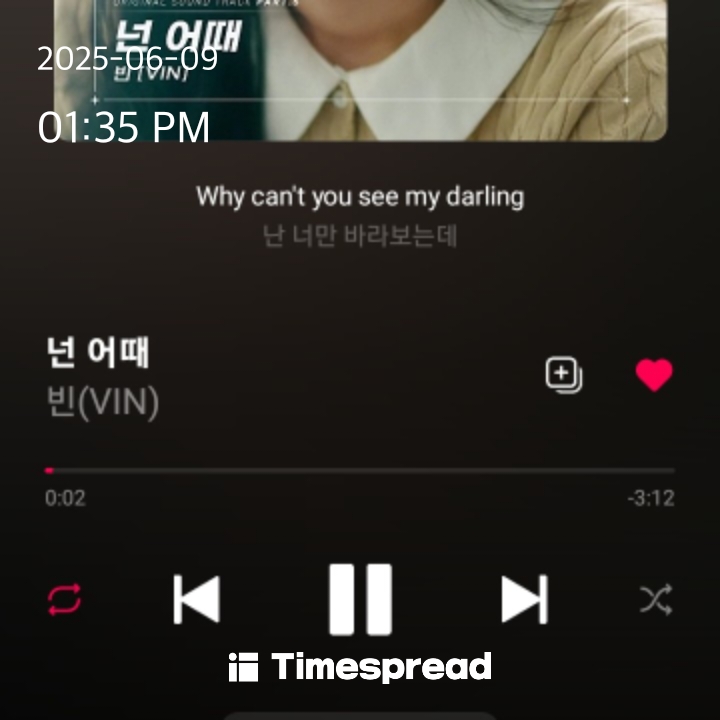Toggle the repeat mode
The height and width of the screenshot is (720, 720).
(65, 600)
